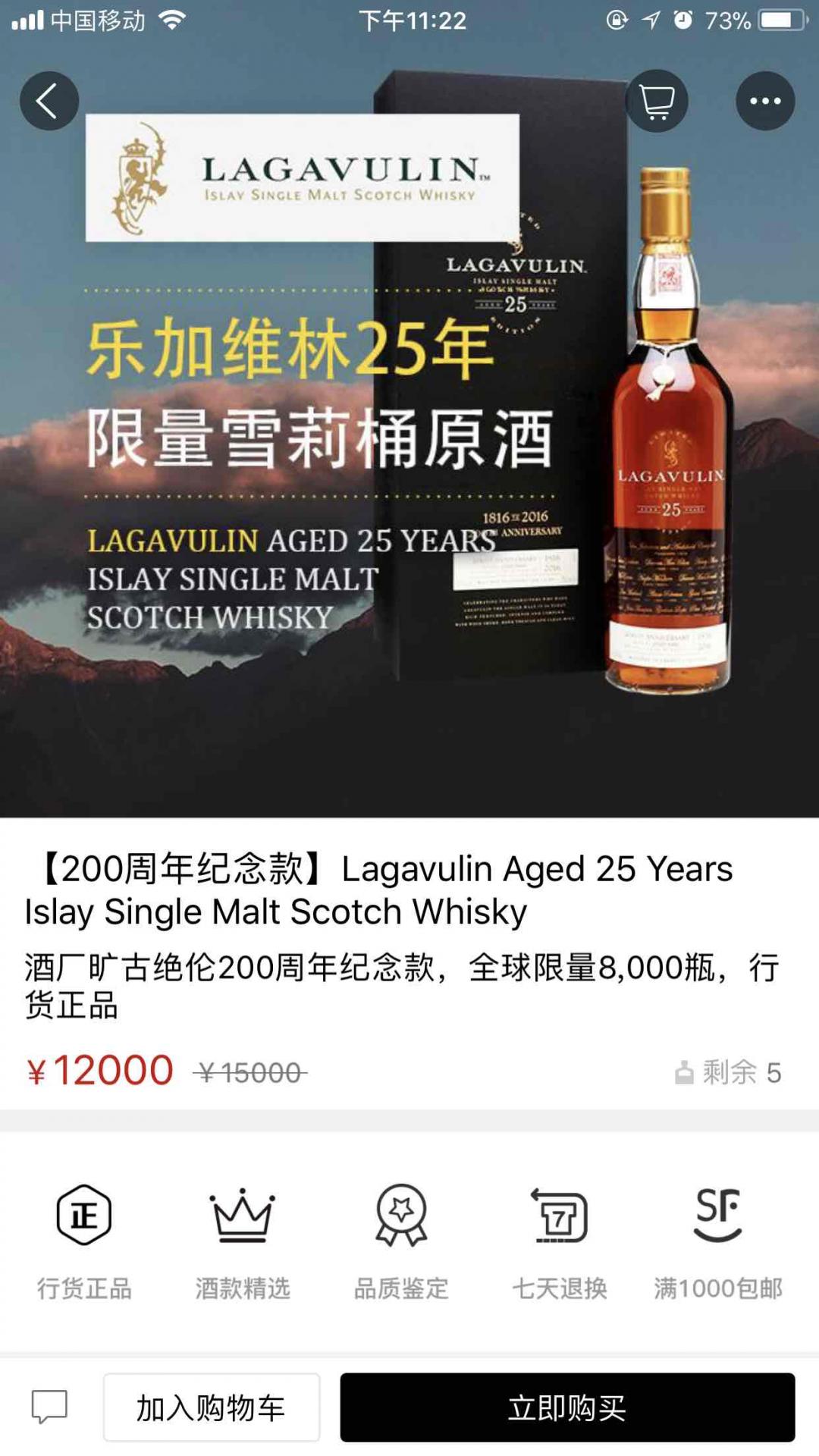Tap 加入购物车 to add to cart
819x1456 pixels.
pos(213,1404)
